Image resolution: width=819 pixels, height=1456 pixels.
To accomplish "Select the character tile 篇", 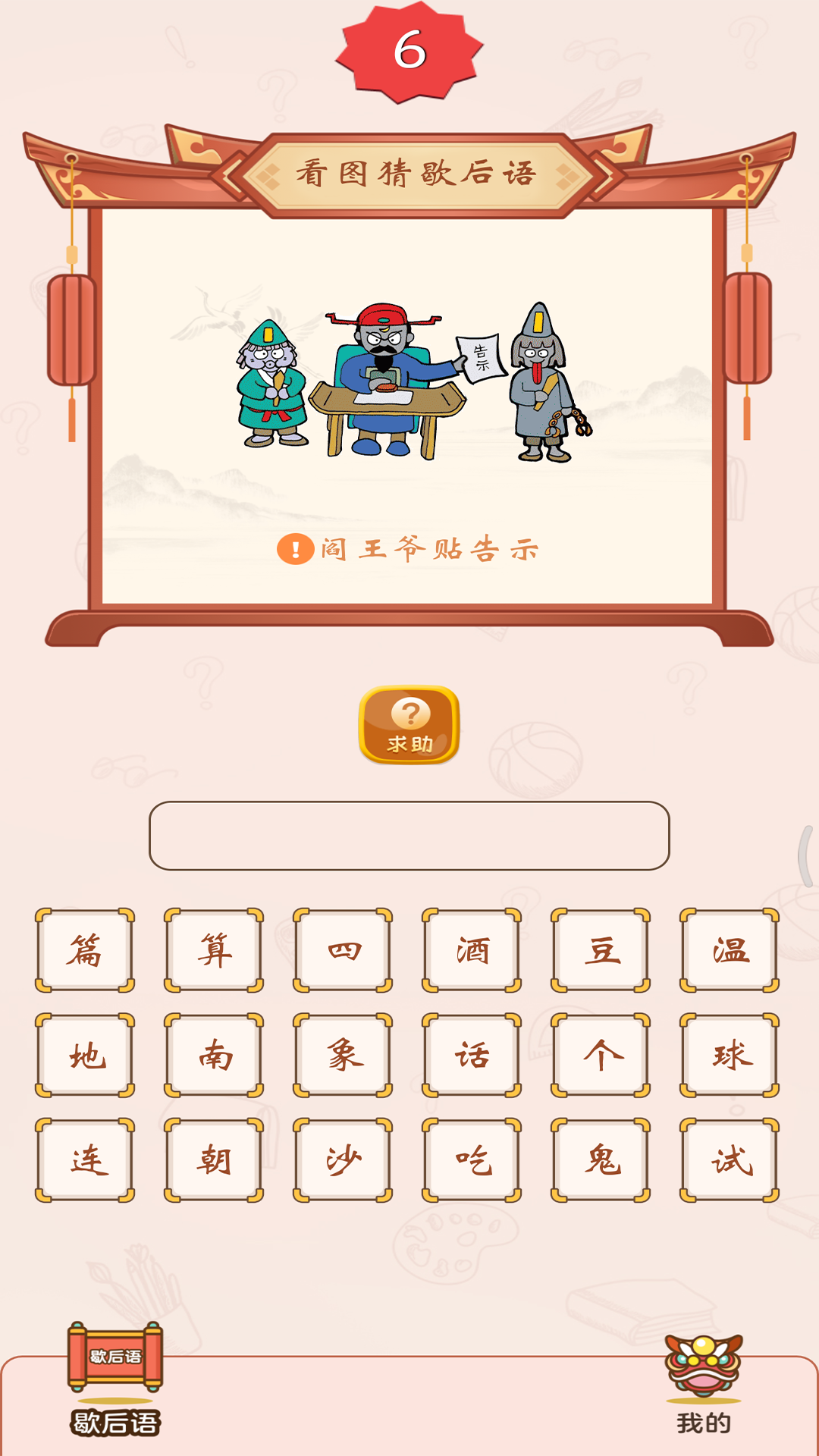I will coord(85,950).
